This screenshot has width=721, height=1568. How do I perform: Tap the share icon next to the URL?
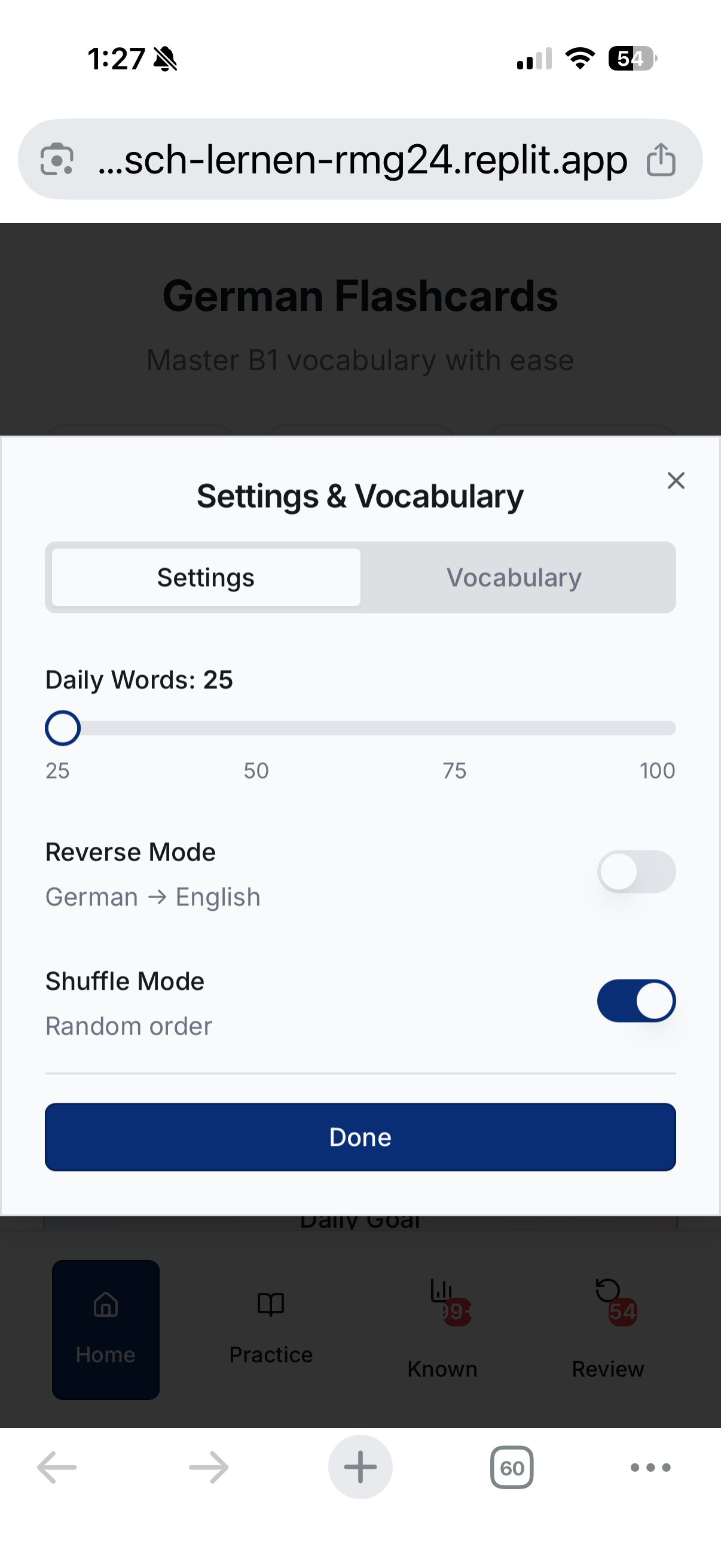coord(661,160)
